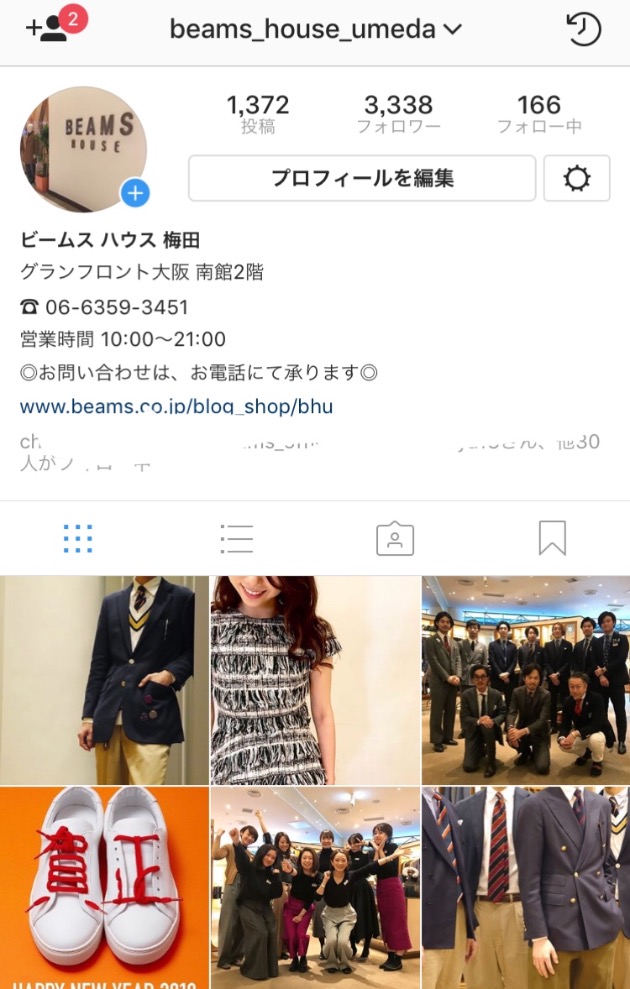Switch to the list view tab
The image size is (630, 989).
236,538
